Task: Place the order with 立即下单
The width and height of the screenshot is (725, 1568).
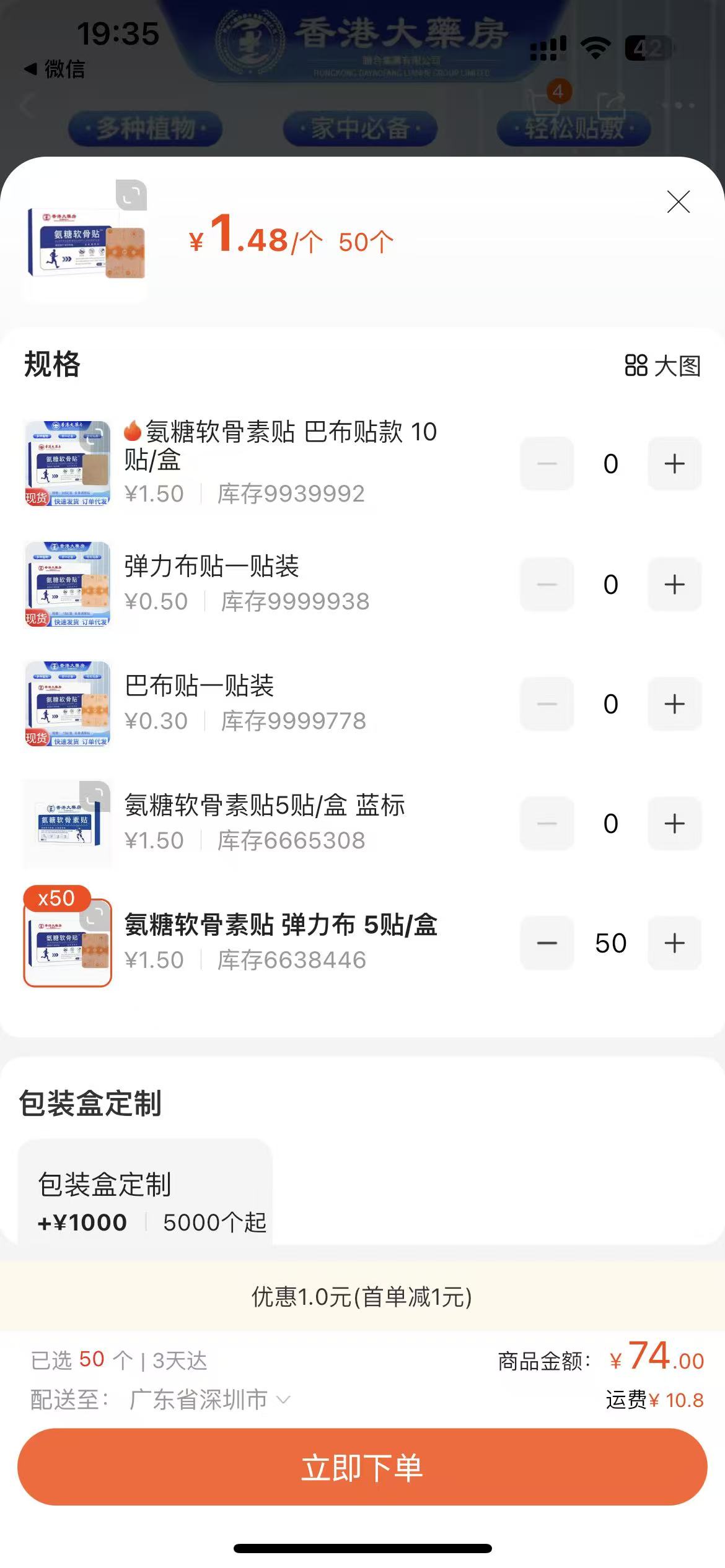Action: pos(362,1468)
